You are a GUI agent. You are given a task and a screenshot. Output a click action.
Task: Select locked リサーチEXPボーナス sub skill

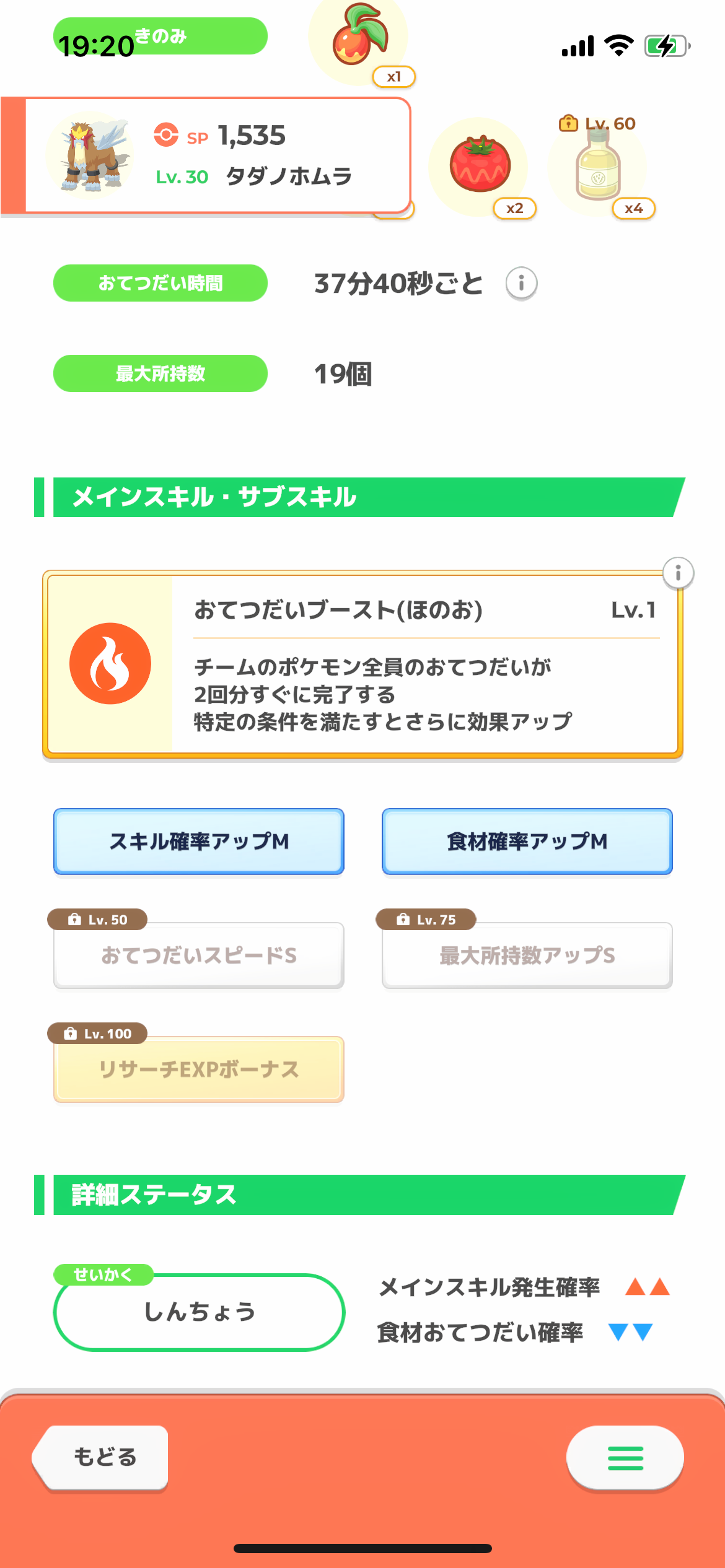coord(199,1069)
